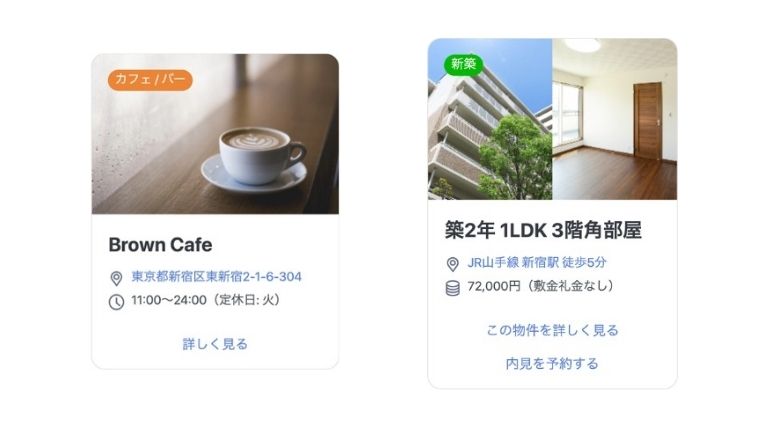Open the 東京都新宿区東新宿2-1-6-304 address link
760x428 pixels.
216,277
